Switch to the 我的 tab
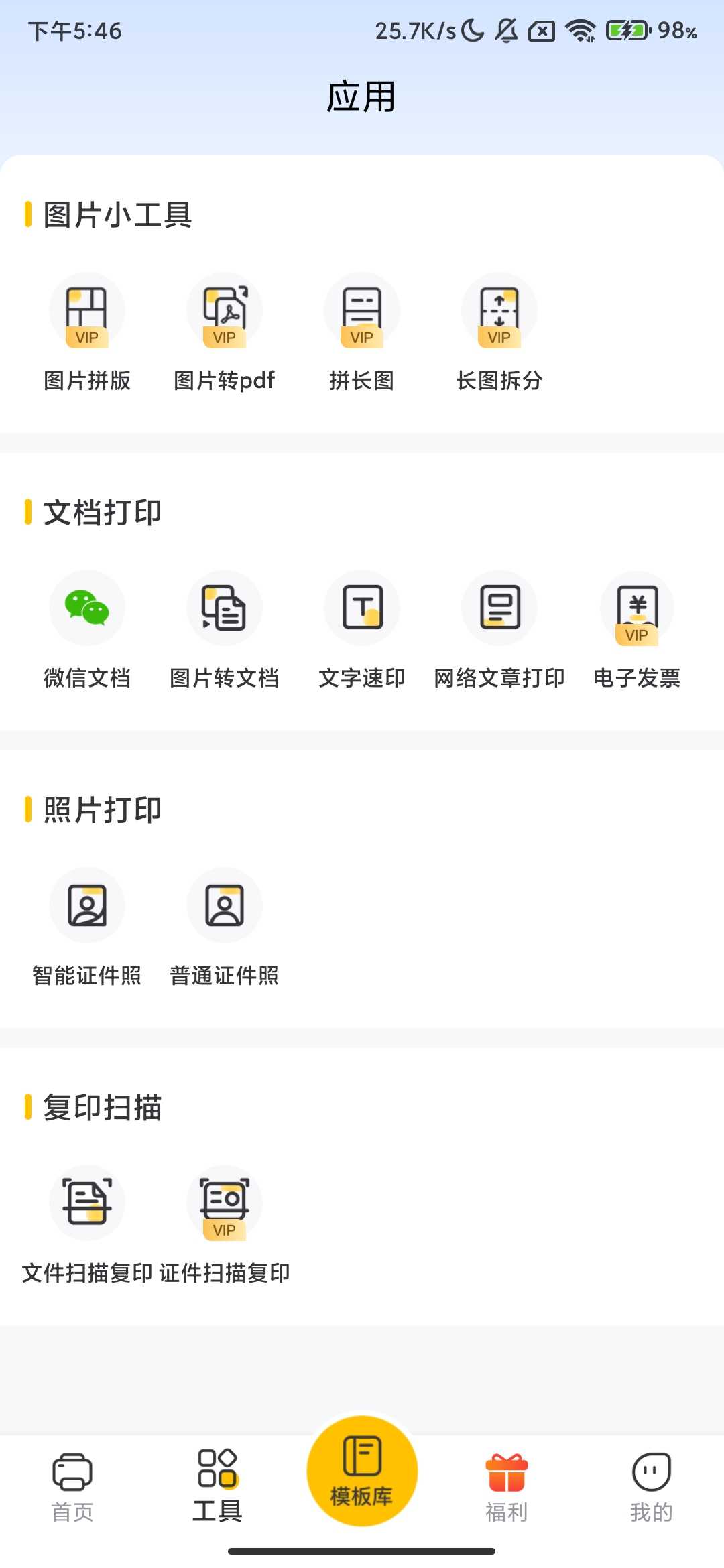Image resolution: width=724 pixels, height=1568 pixels. tap(652, 1485)
